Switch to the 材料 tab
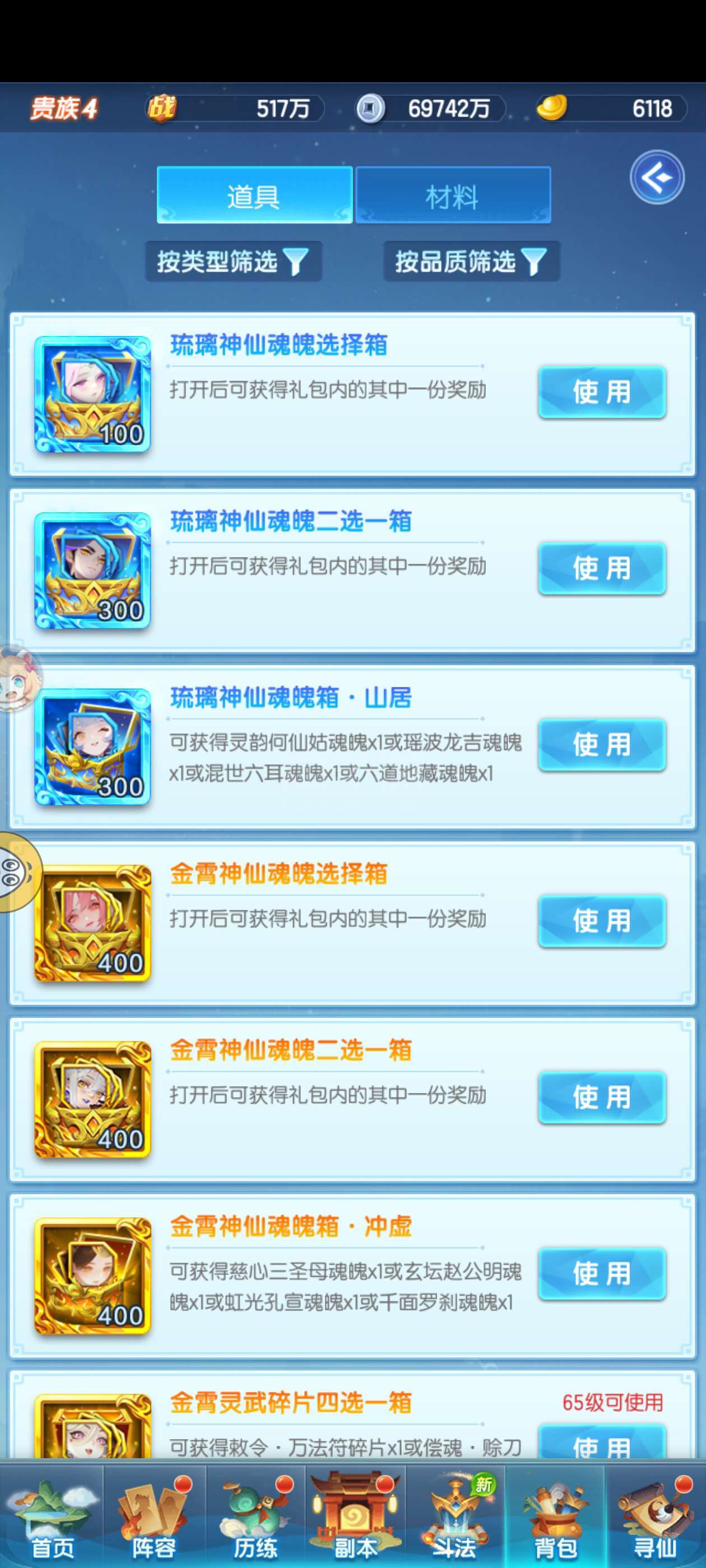Image resolution: width=706 pixels, height=1568 pixels. click(x=453, y=195)
